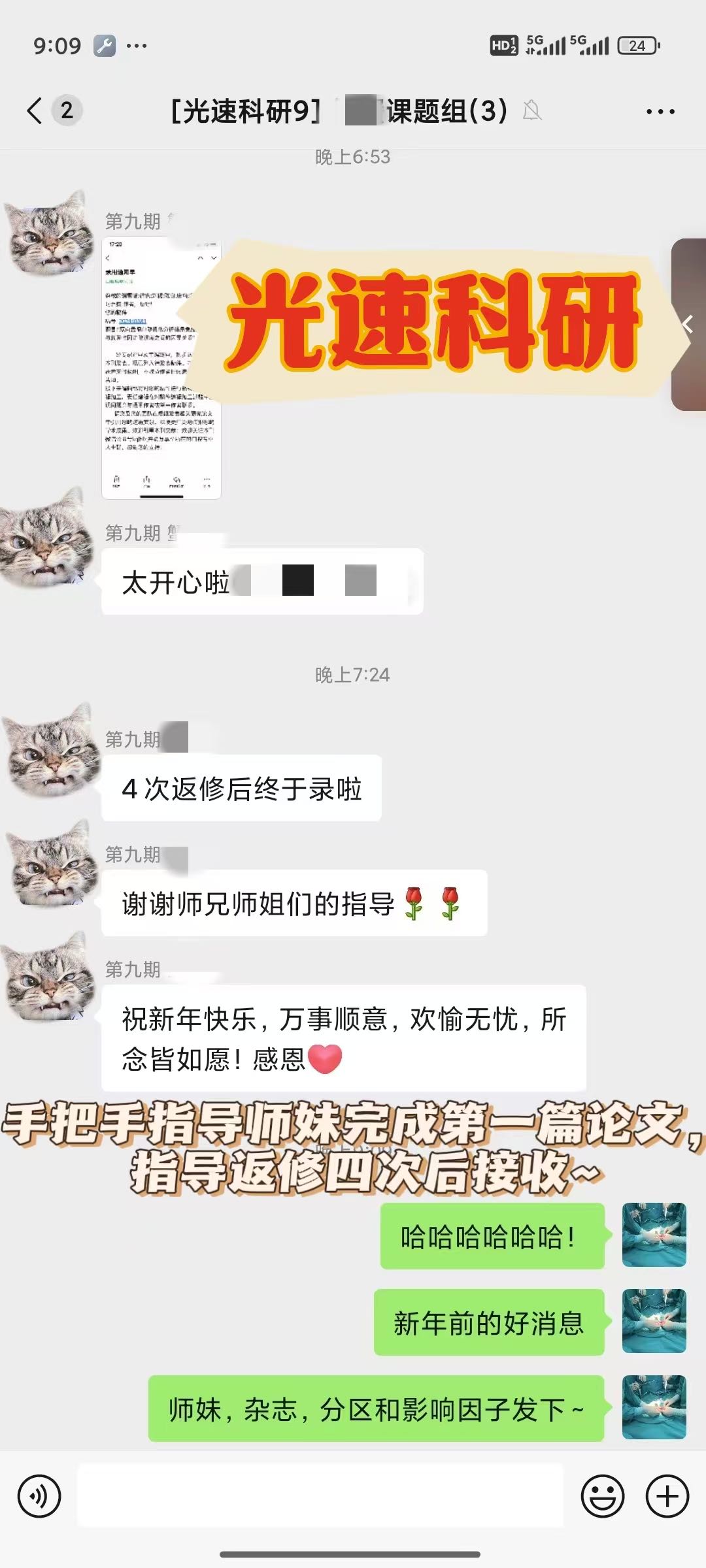The width and height of the screenshot is (706, 1568).
Task: Open the emoji sticker panel
Action: coord(603,1496)
